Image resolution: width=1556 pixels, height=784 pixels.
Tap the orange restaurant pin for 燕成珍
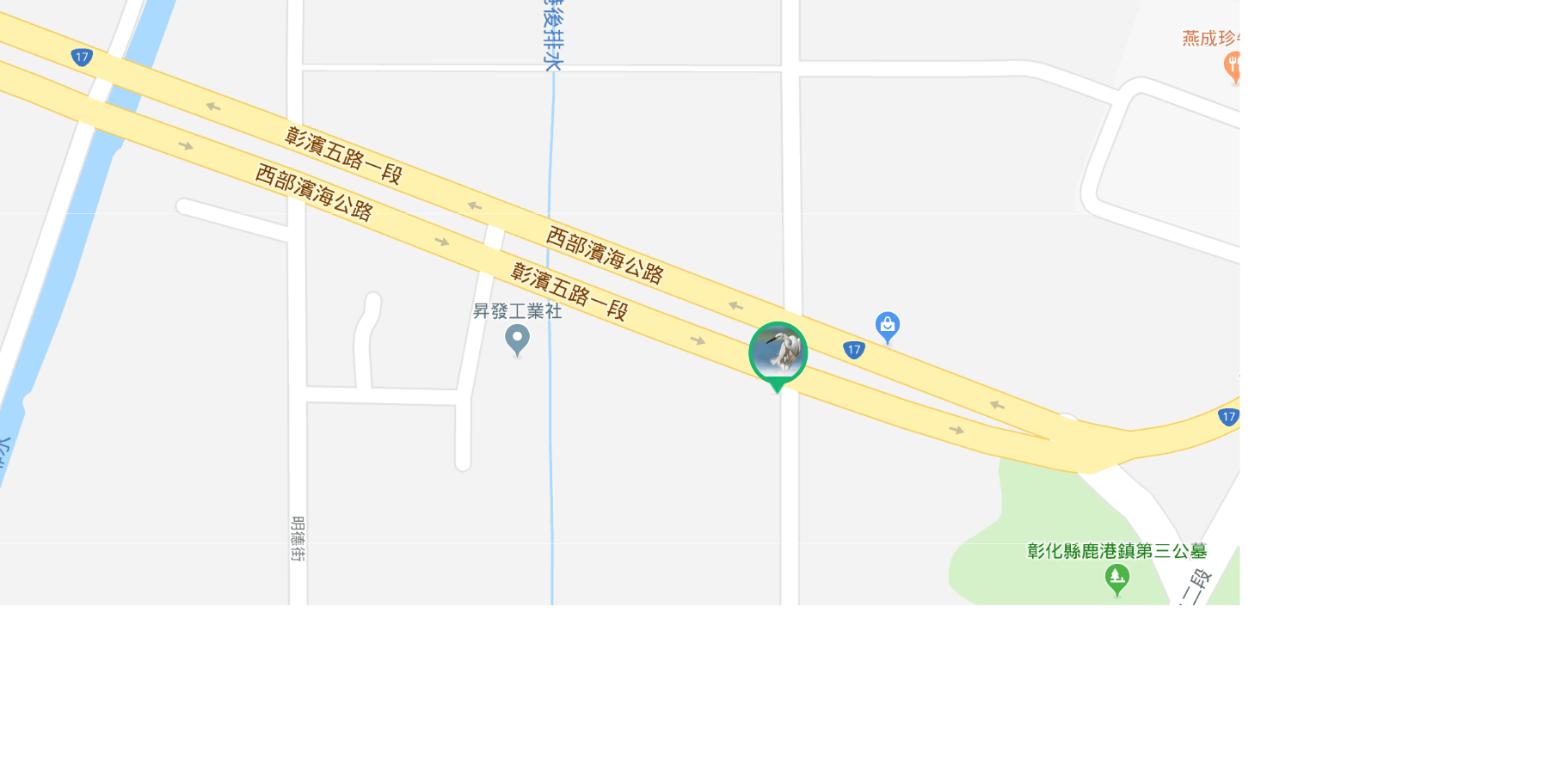pos(1233,65)
